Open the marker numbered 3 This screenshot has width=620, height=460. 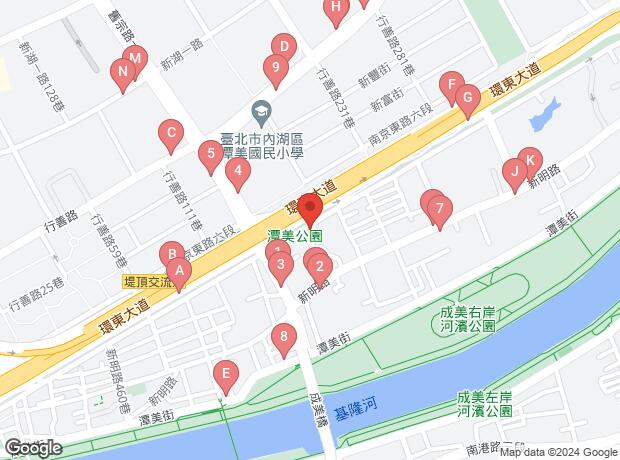click(282, 265)
